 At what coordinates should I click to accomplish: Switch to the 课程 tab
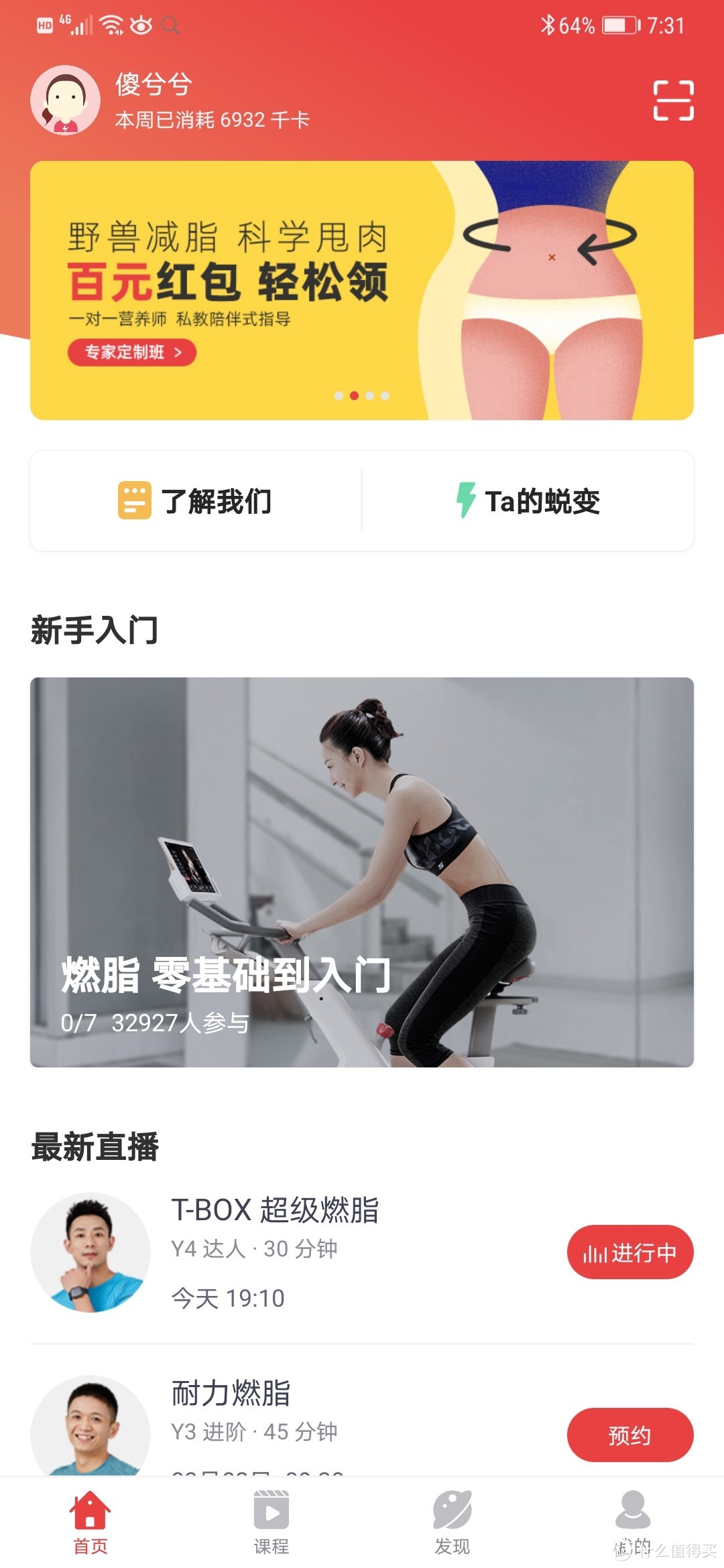(271, 1522)
